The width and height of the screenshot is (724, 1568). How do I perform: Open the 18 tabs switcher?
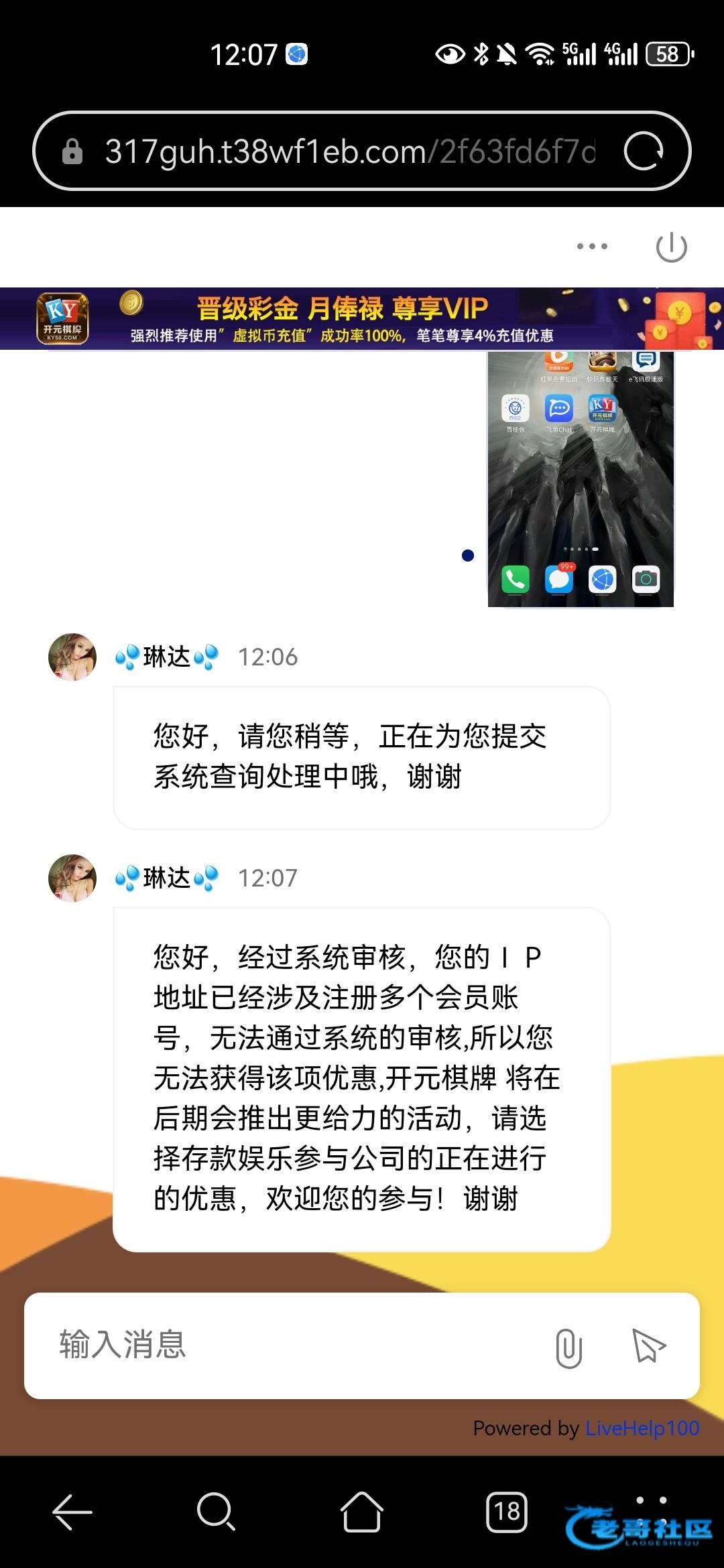[x=507, y=1512]
